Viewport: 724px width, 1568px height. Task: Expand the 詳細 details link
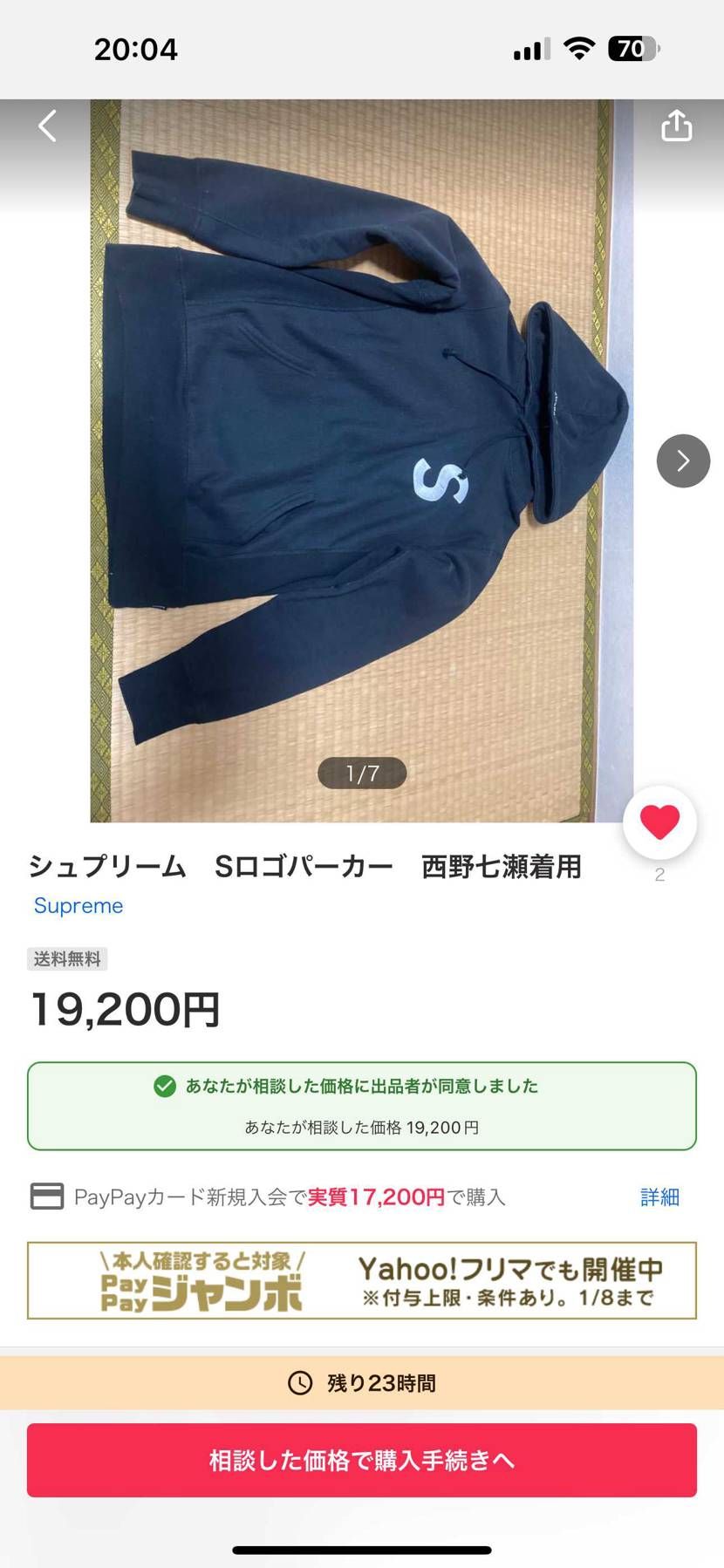[660, 1196]
